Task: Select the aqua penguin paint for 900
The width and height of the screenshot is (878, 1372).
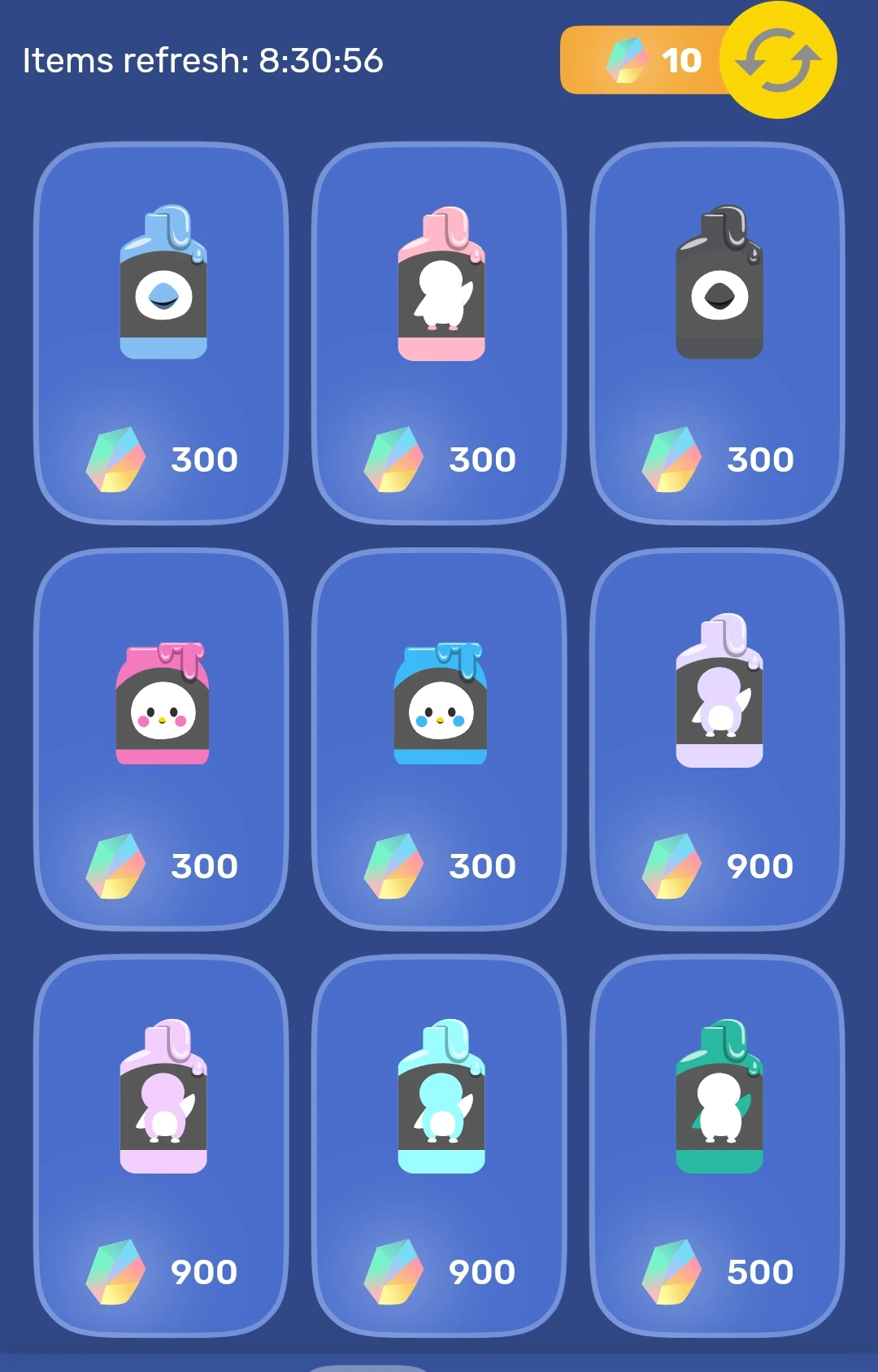Action: [440, 1145]
